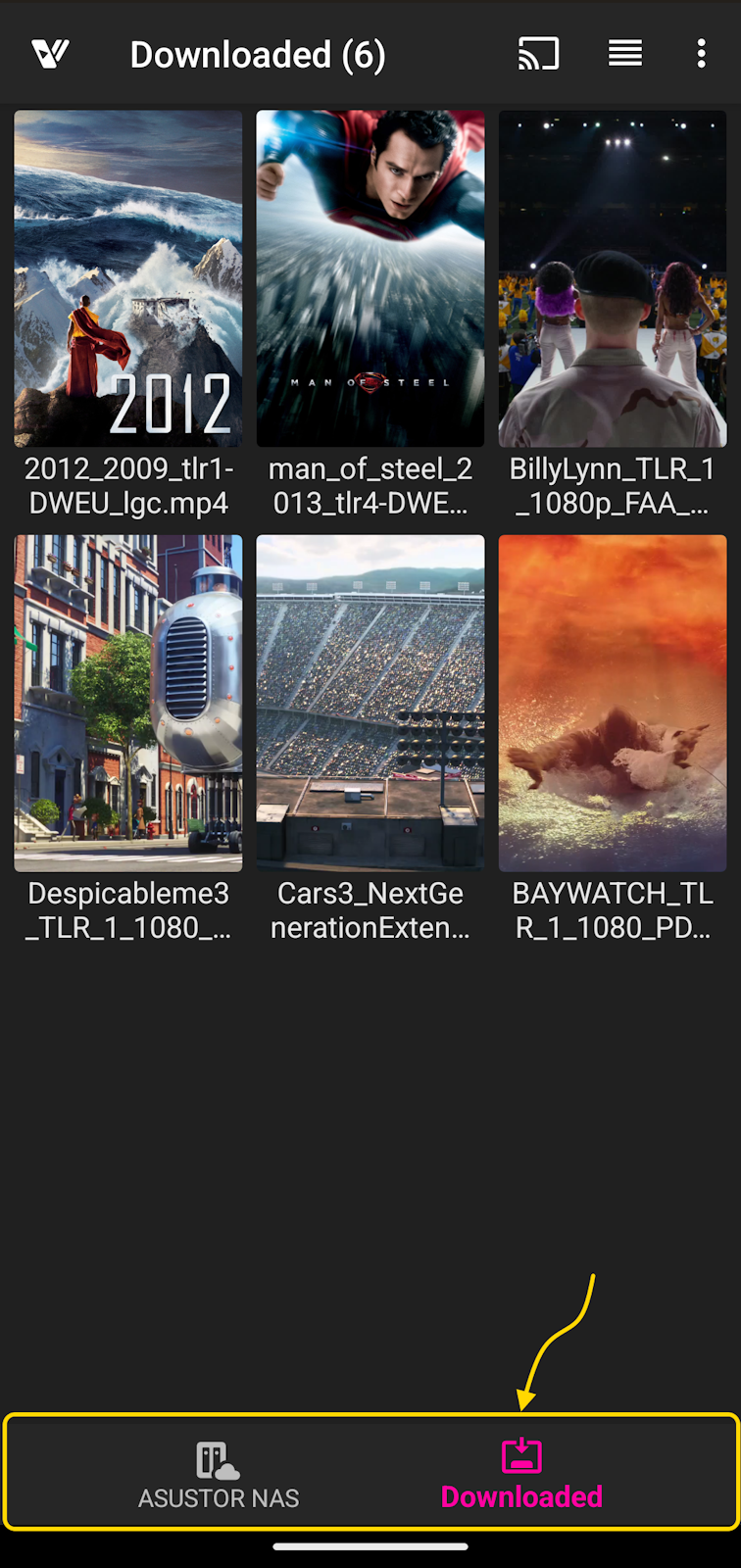Open the BAYWATCH_TLR_1 video
741x1568 pixels.
click(613, 703)
